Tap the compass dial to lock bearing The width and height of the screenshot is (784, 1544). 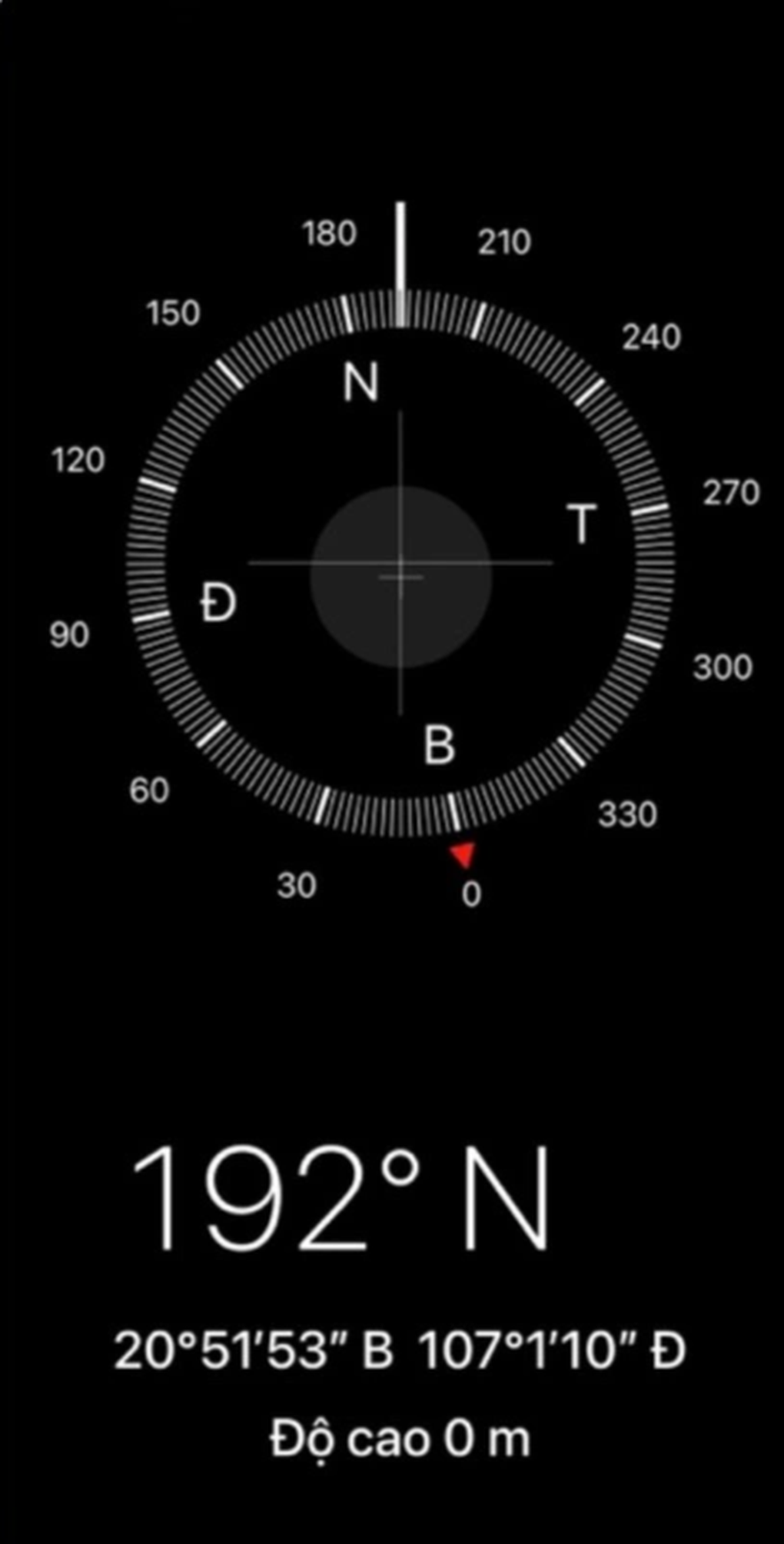point(400,565)
